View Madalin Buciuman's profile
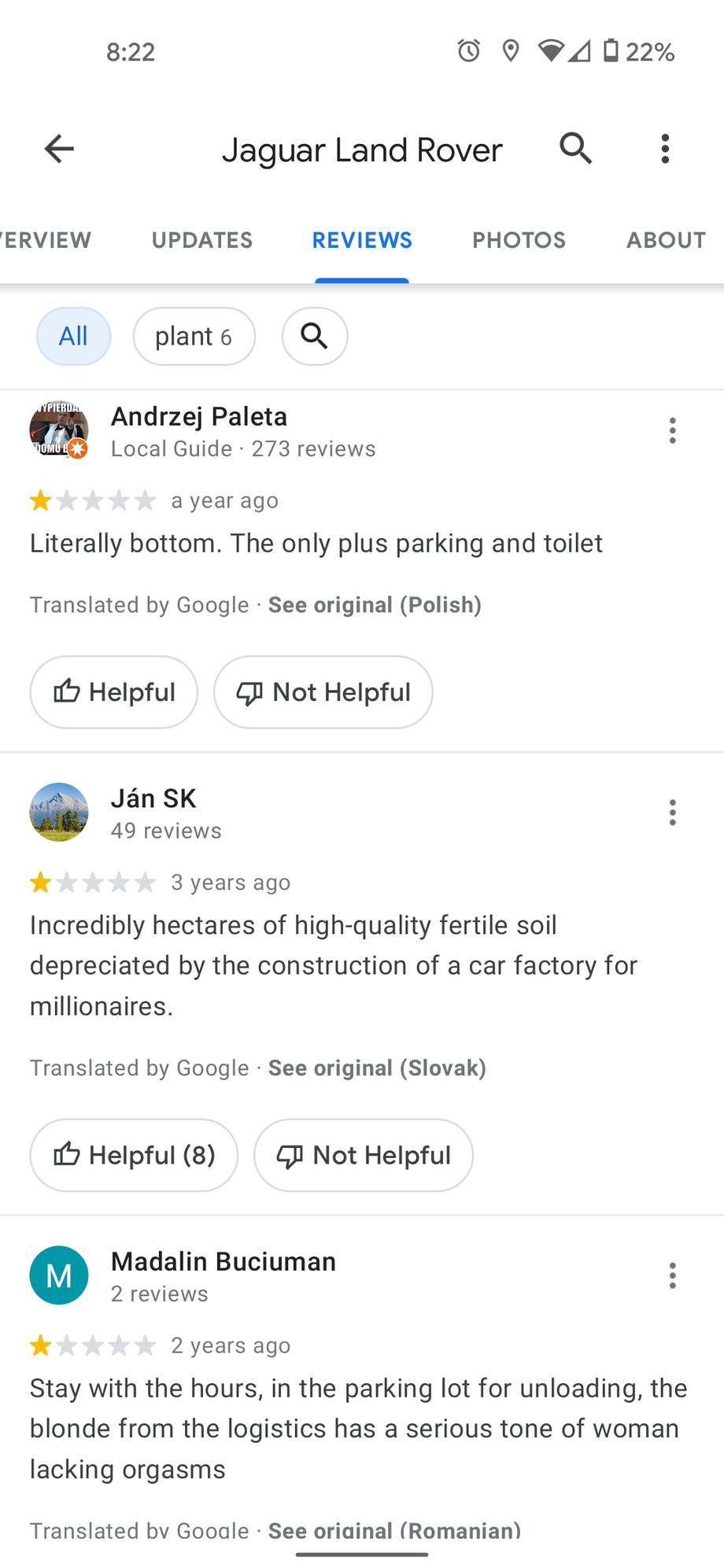 point(223,1262)
